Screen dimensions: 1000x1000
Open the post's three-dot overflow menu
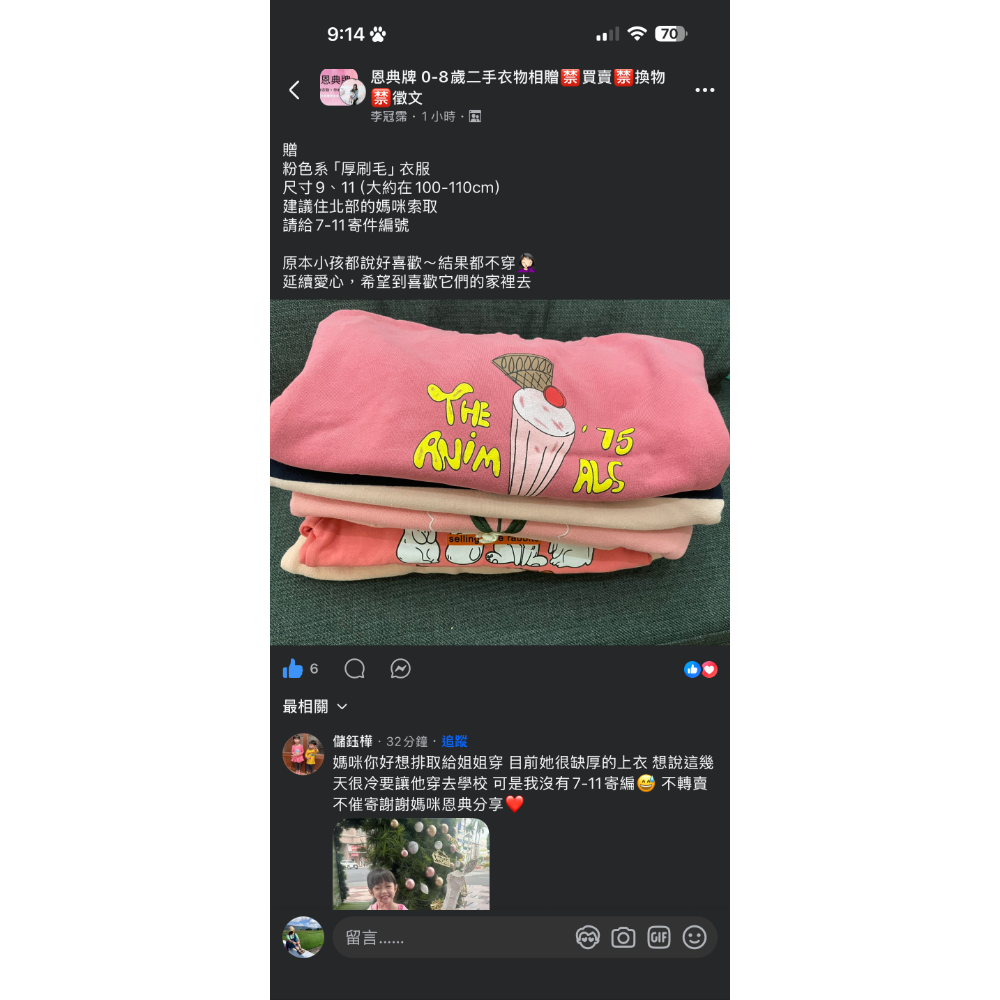tap(705, 90)
